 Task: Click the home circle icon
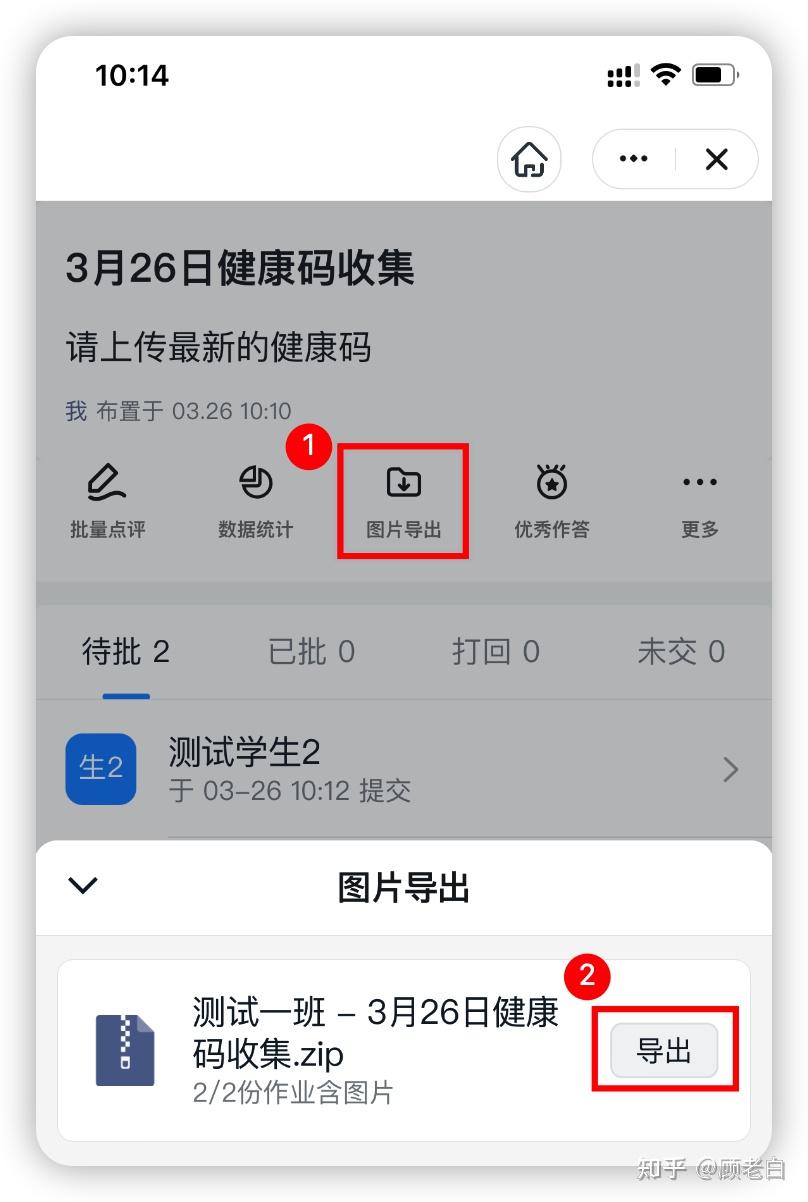click(x=529, y=159)
